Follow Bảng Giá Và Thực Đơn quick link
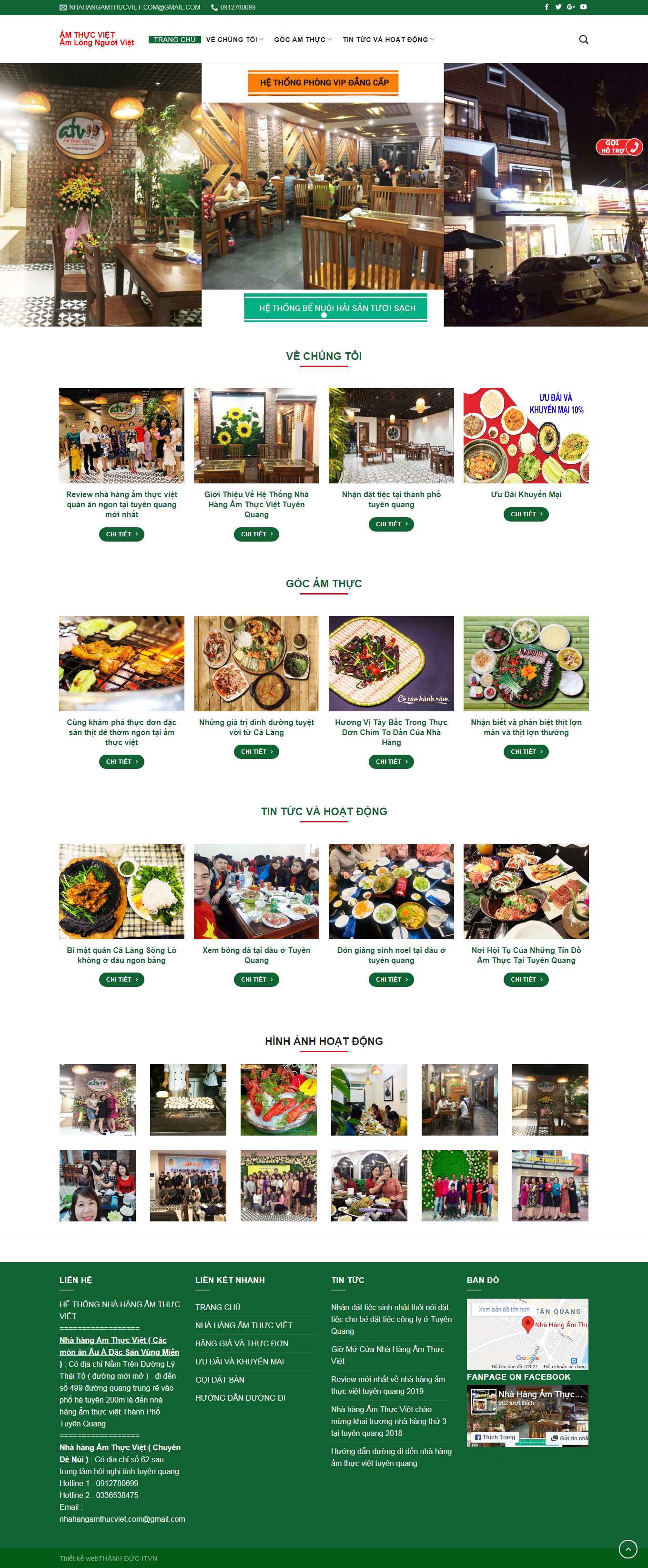Screen dimensions: 648x1568 pyautogui.click(x=242, y=1343)
